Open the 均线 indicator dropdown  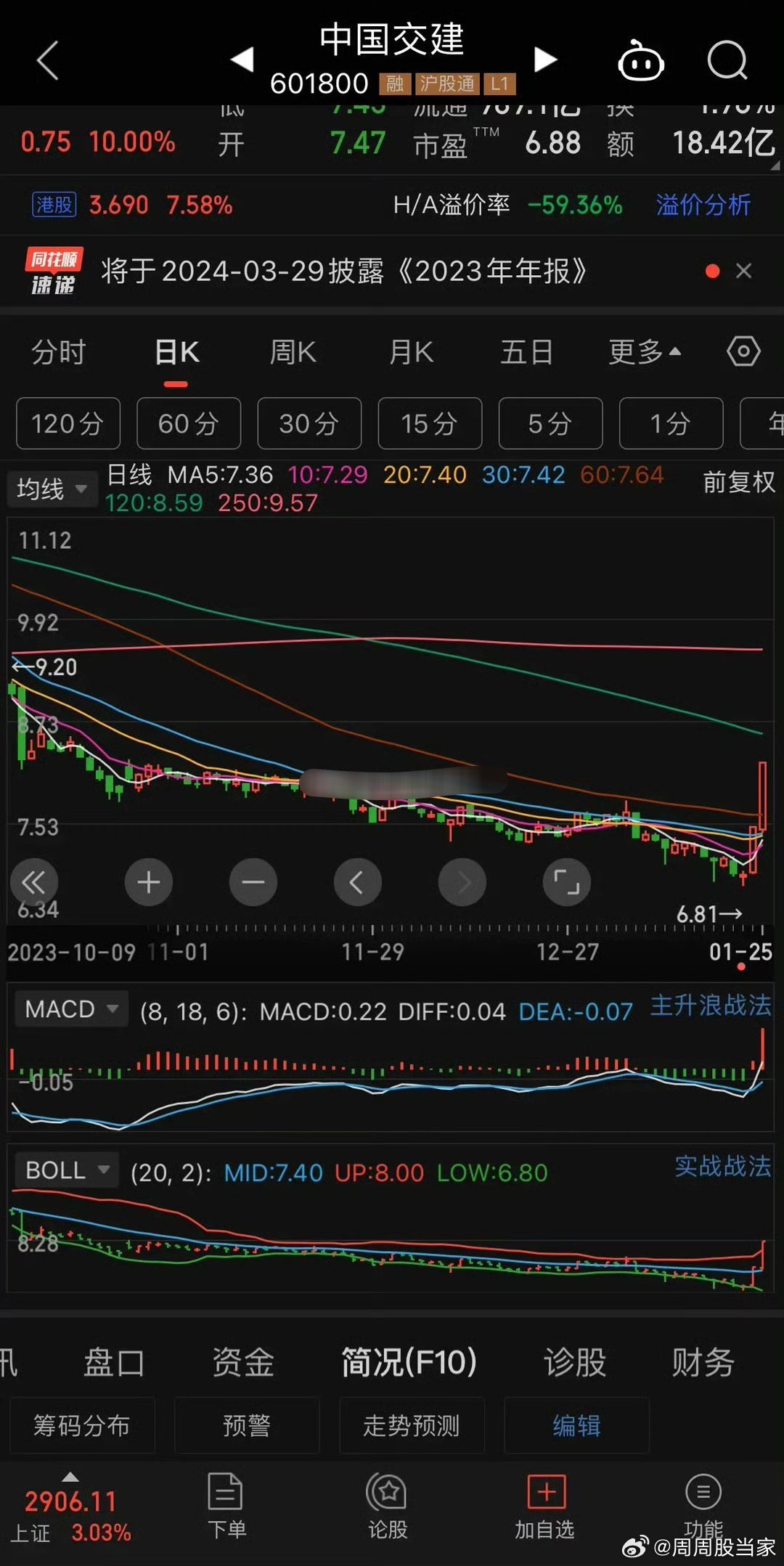click(x=52, y=489)
